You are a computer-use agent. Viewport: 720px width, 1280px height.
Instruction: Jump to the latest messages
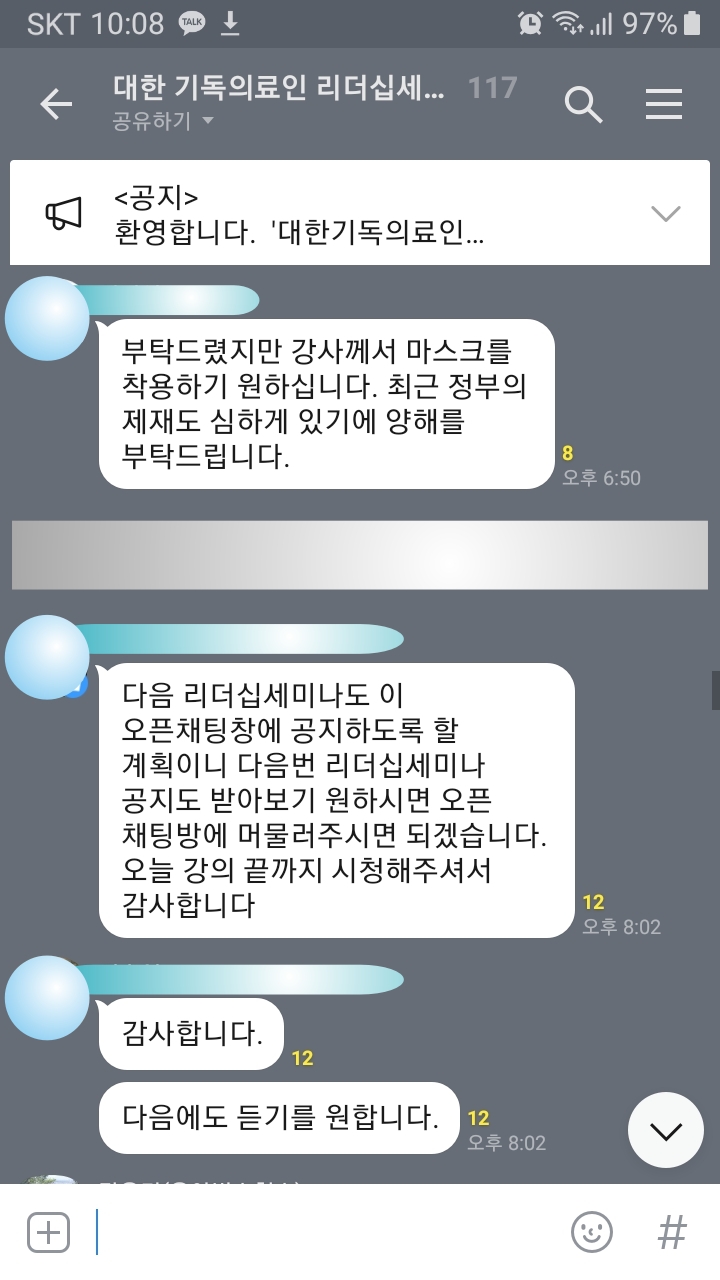point(665,1130)
